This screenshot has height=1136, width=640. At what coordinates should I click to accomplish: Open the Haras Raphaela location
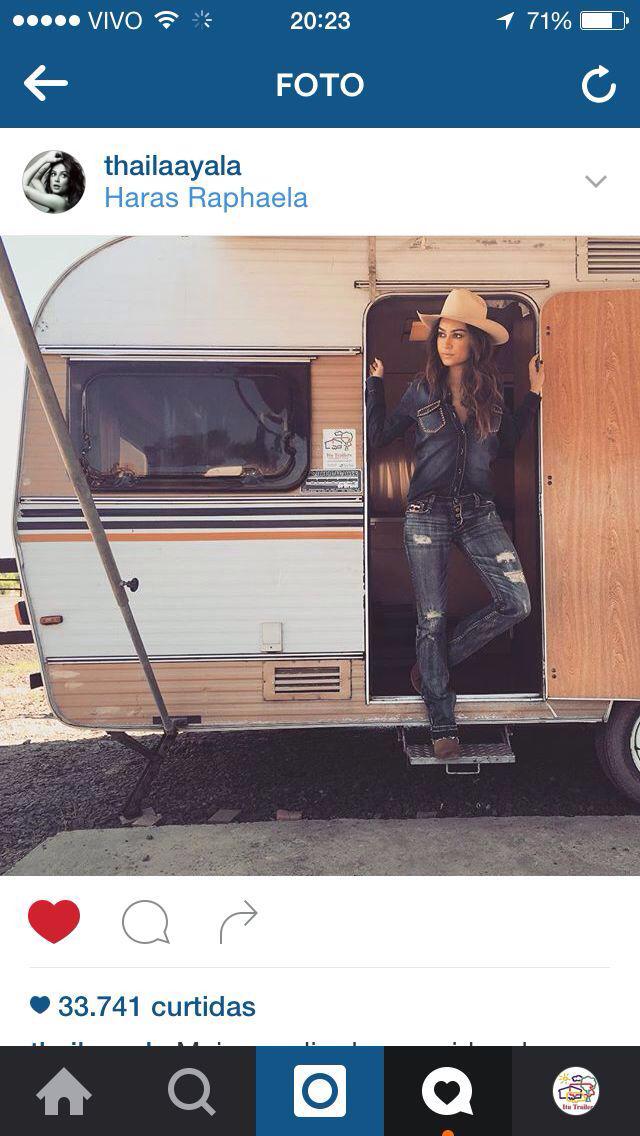[205, 198]
